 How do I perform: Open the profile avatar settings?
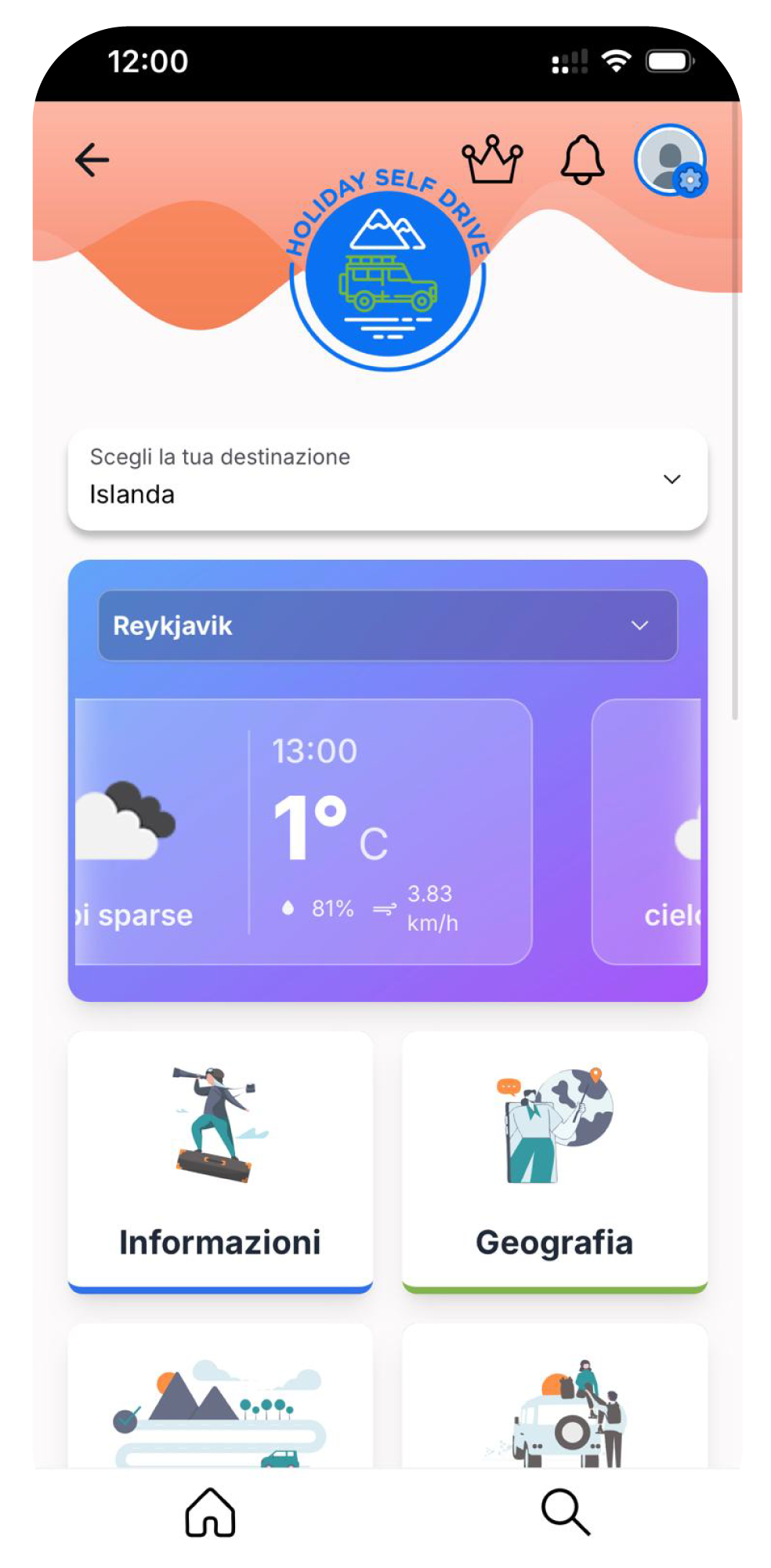click(x=671, y=160)
